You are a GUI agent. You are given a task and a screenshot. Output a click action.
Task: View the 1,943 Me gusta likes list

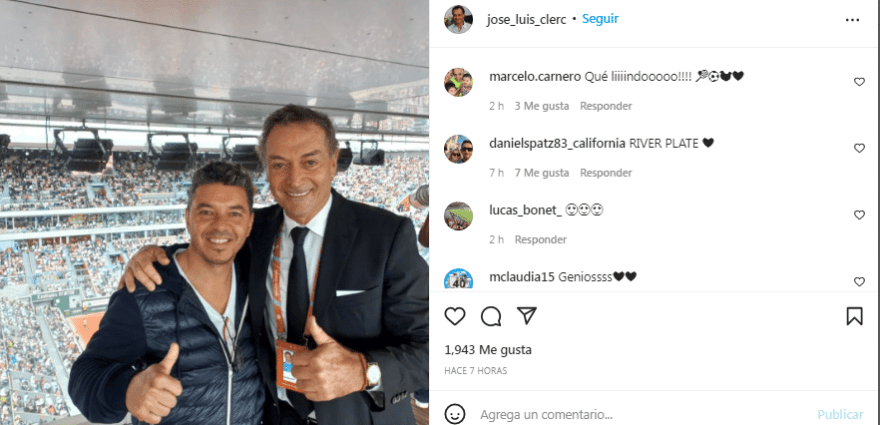(488, 350)
